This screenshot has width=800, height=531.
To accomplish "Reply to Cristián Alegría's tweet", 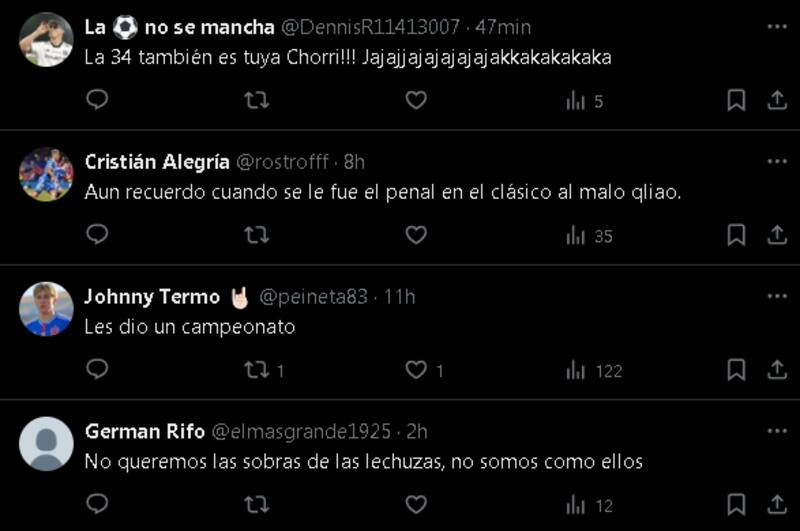I will pos(97,235).
